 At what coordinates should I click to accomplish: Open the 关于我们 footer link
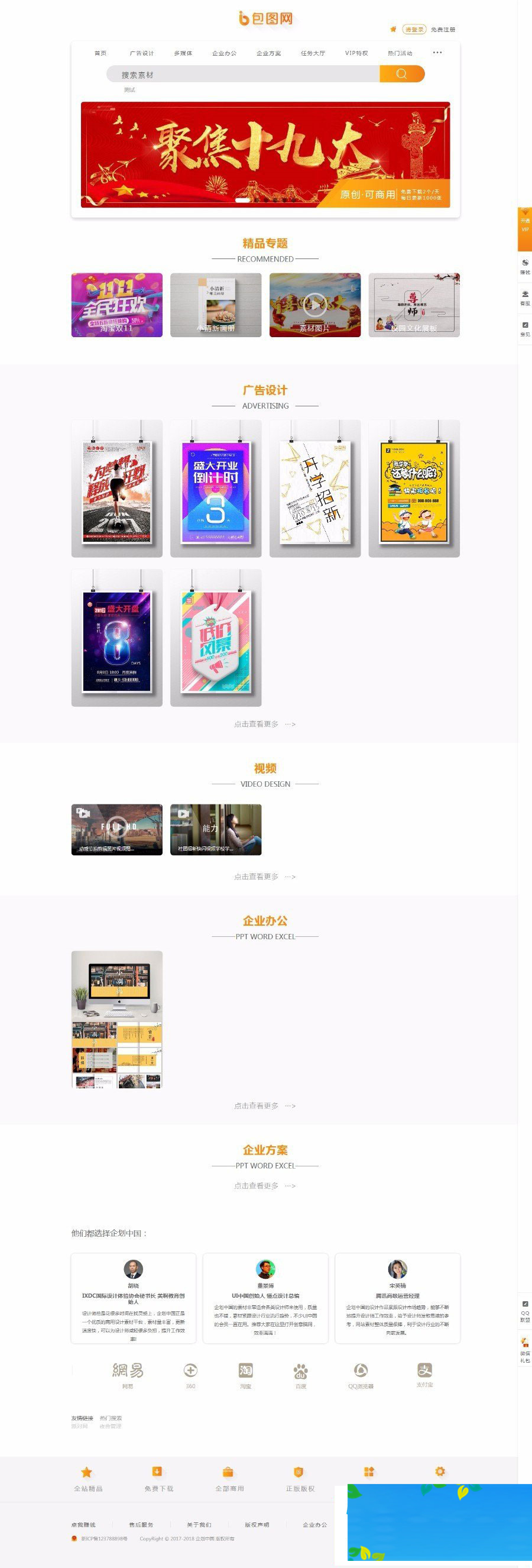click(199, 1525)
